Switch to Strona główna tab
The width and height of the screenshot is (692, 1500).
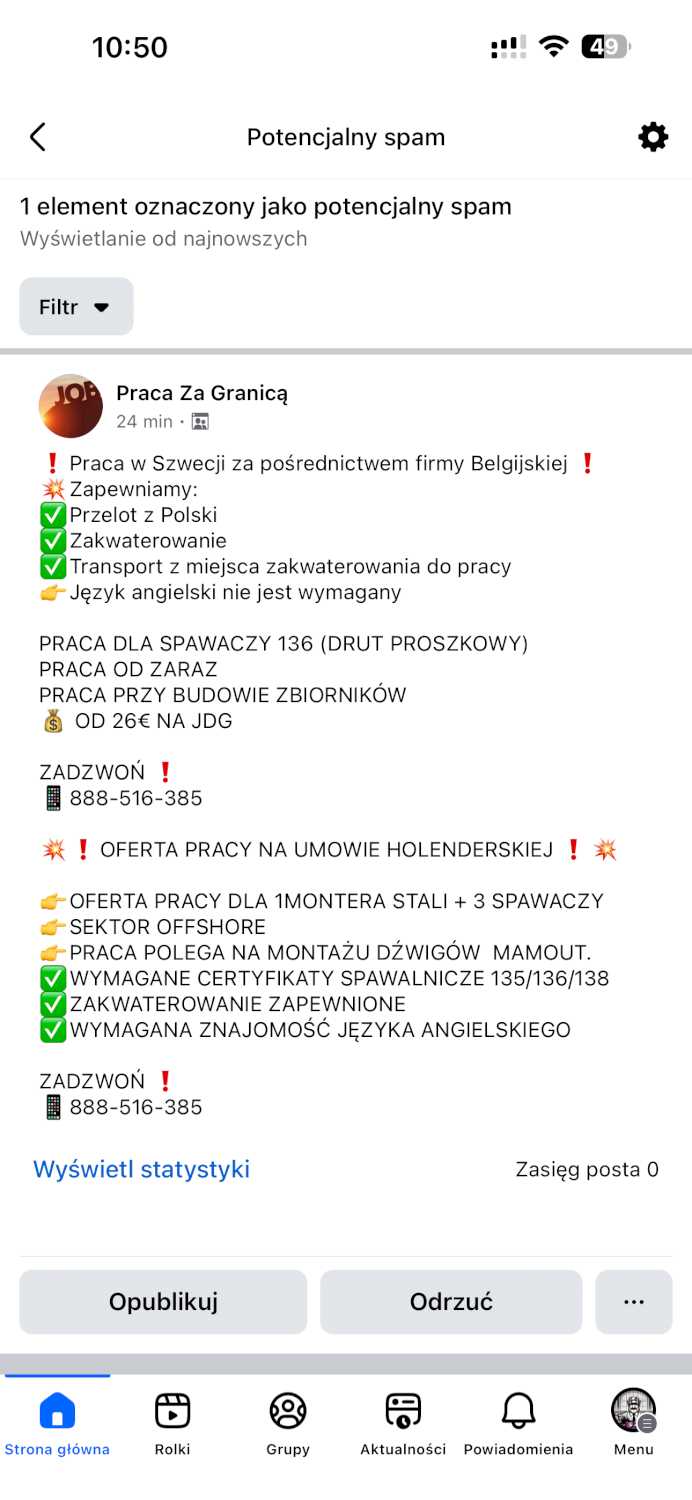tap(57, 1422)
